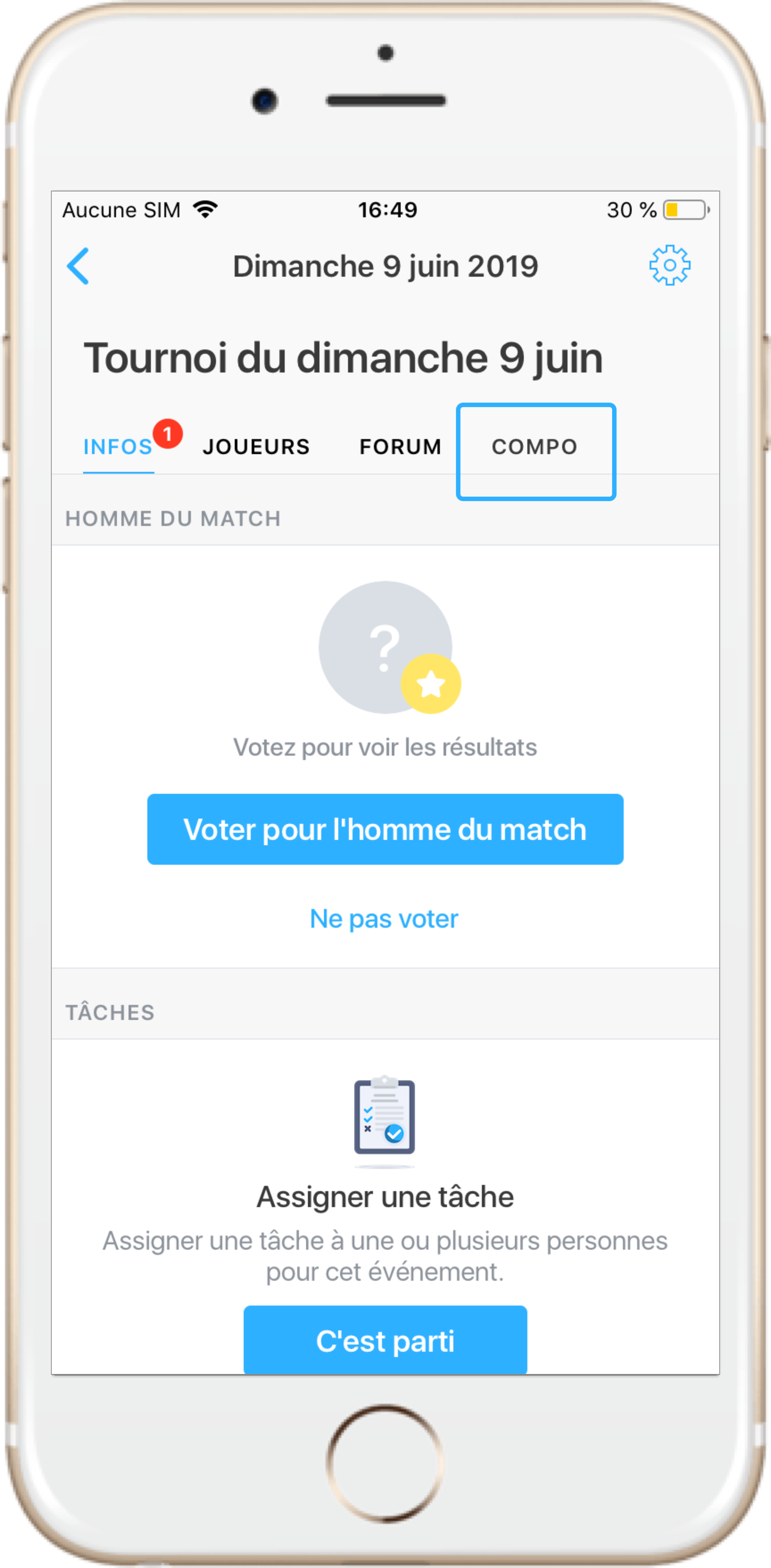771x1568 pixels.
Task: Switch to the COMPO tab
Action: [535, 447]
